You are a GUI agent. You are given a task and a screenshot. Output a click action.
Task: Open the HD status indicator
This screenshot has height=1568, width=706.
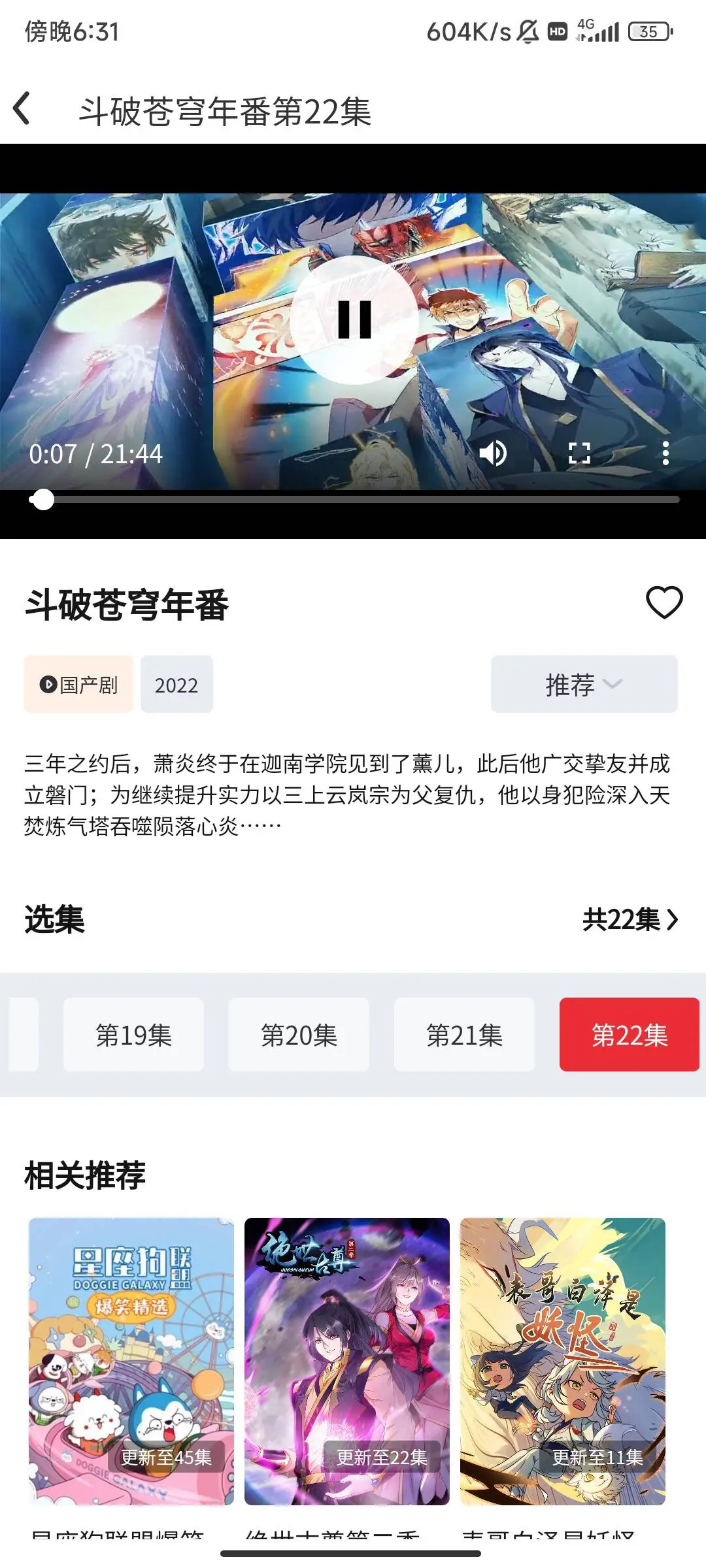pyautogui.click(x=558, y=31)
